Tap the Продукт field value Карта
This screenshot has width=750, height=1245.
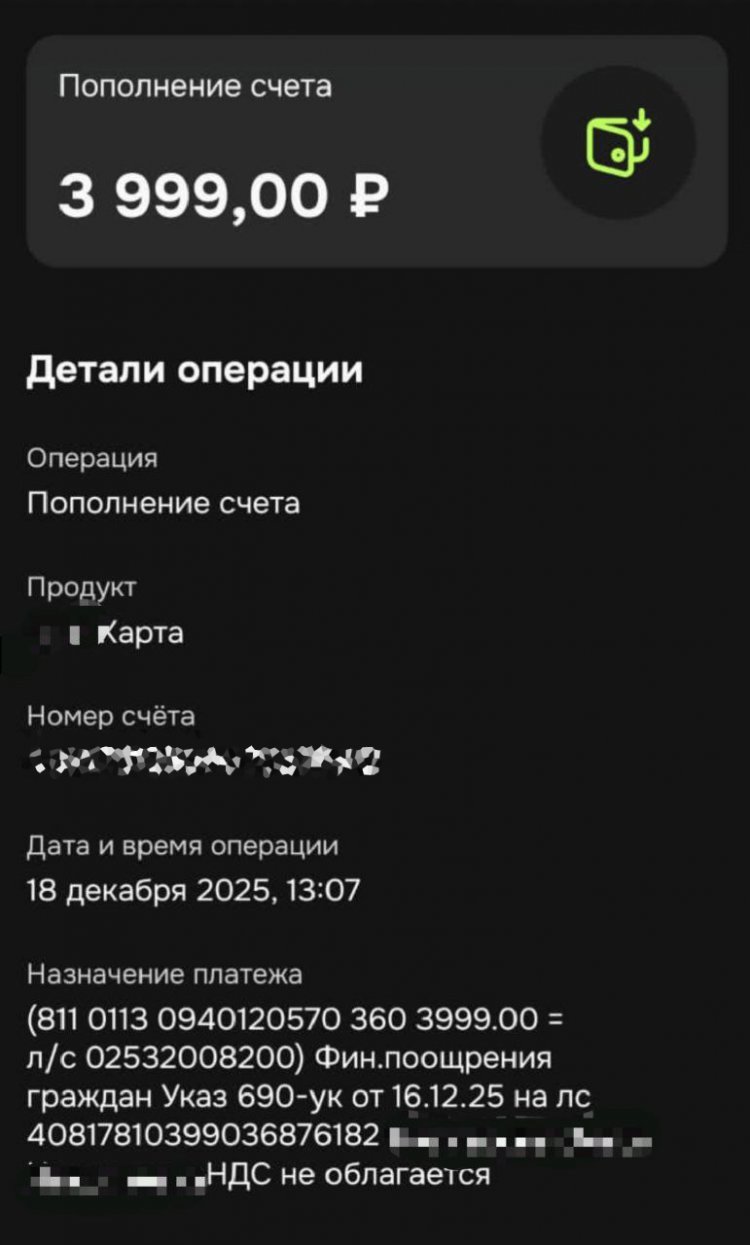click(145, 632)
